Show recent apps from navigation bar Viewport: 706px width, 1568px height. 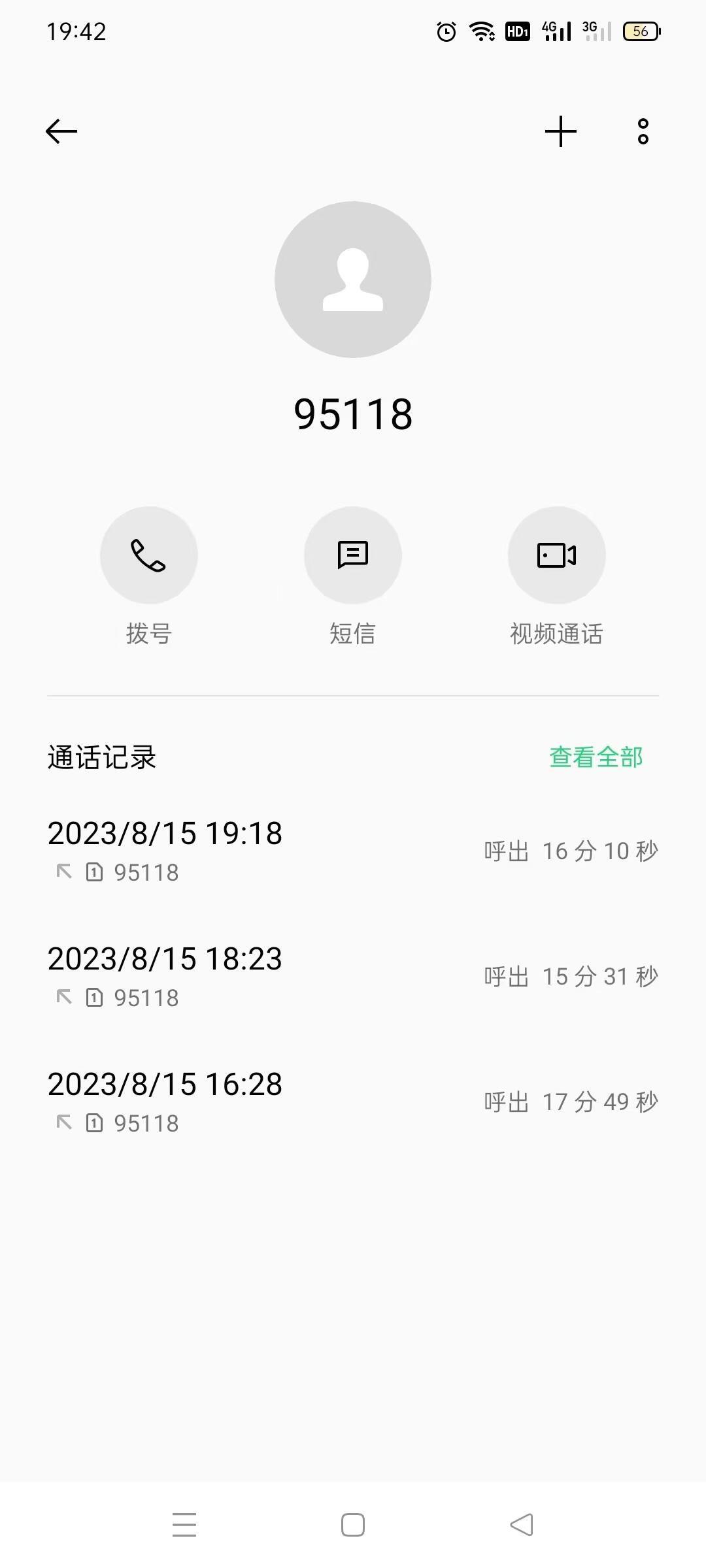click(184, 1525)
